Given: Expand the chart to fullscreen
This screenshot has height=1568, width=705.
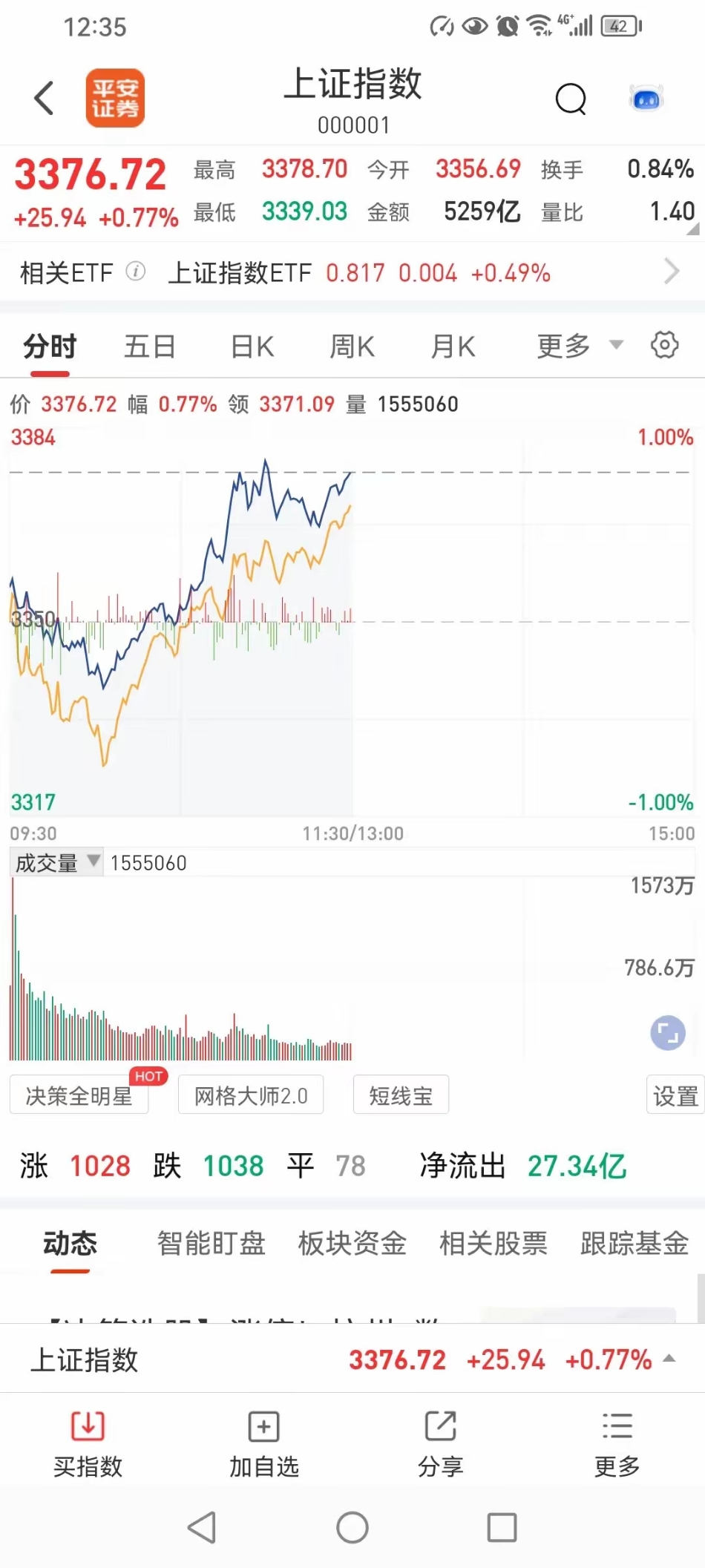Looking at the screenshot, I should tap(666, 1031).
